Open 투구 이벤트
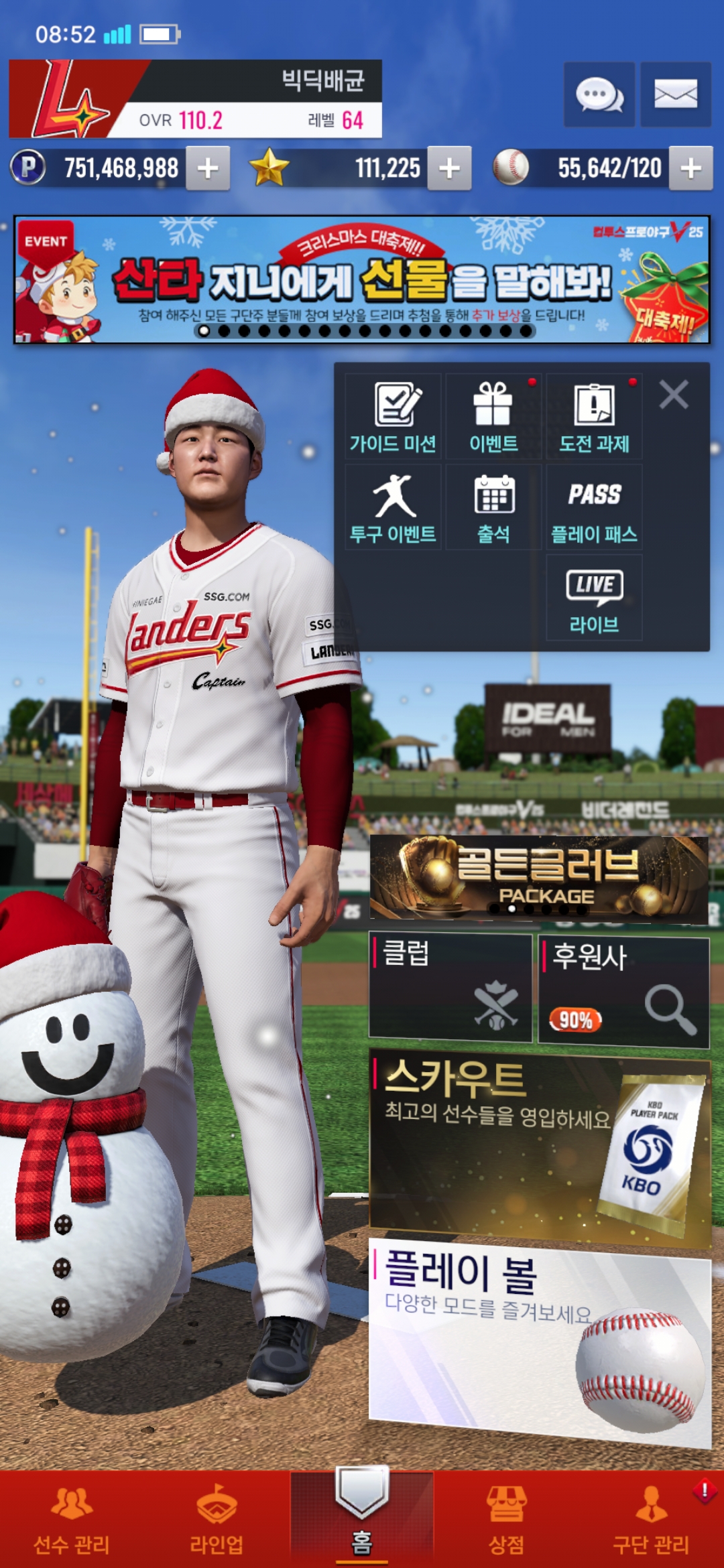The width and height of the screenshot is (724, 1568). [393, 507]
